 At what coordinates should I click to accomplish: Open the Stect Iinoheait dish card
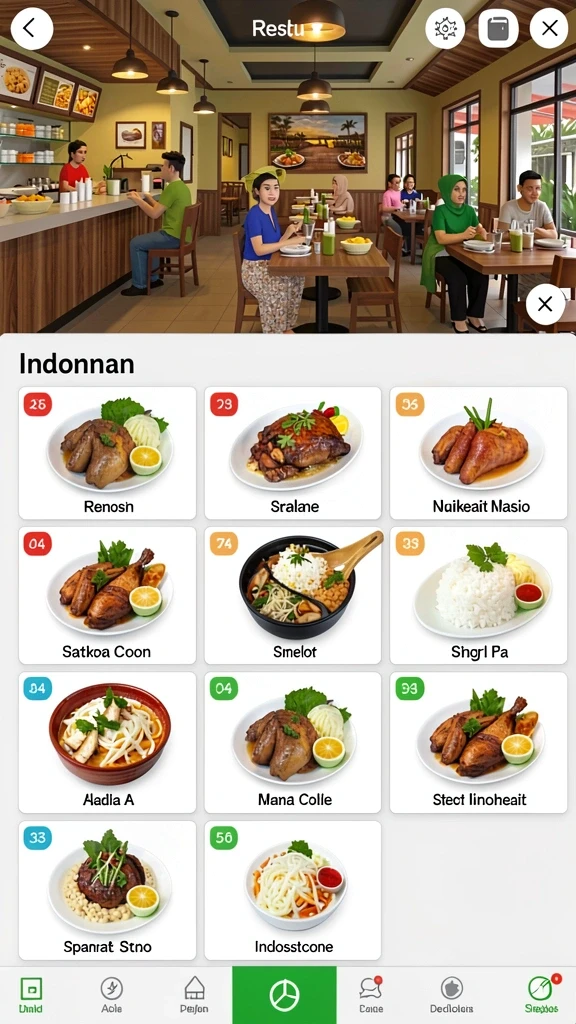pyautogui.click(x=479, y=743)
